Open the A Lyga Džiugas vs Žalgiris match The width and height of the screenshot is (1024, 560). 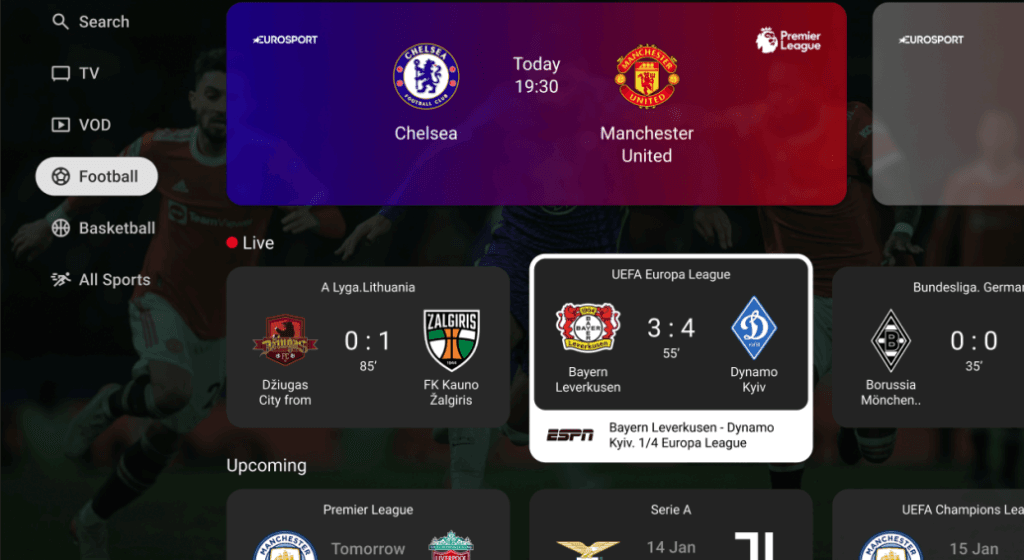point(367,347)
